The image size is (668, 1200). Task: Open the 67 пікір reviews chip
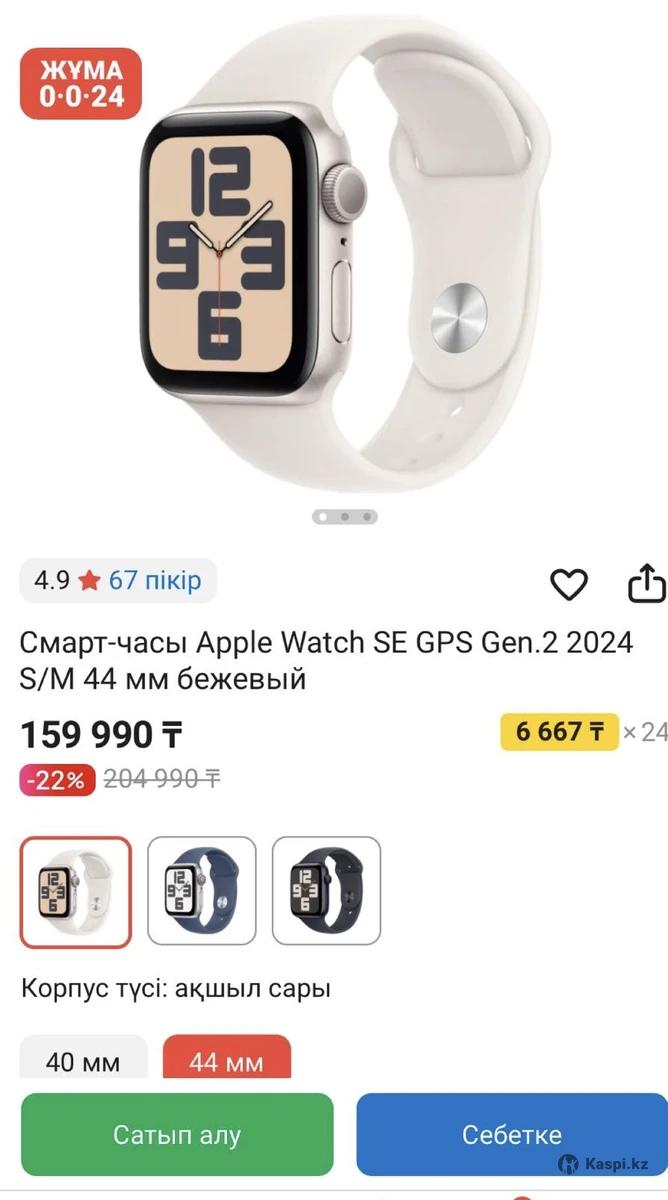[x=118, y=580]
